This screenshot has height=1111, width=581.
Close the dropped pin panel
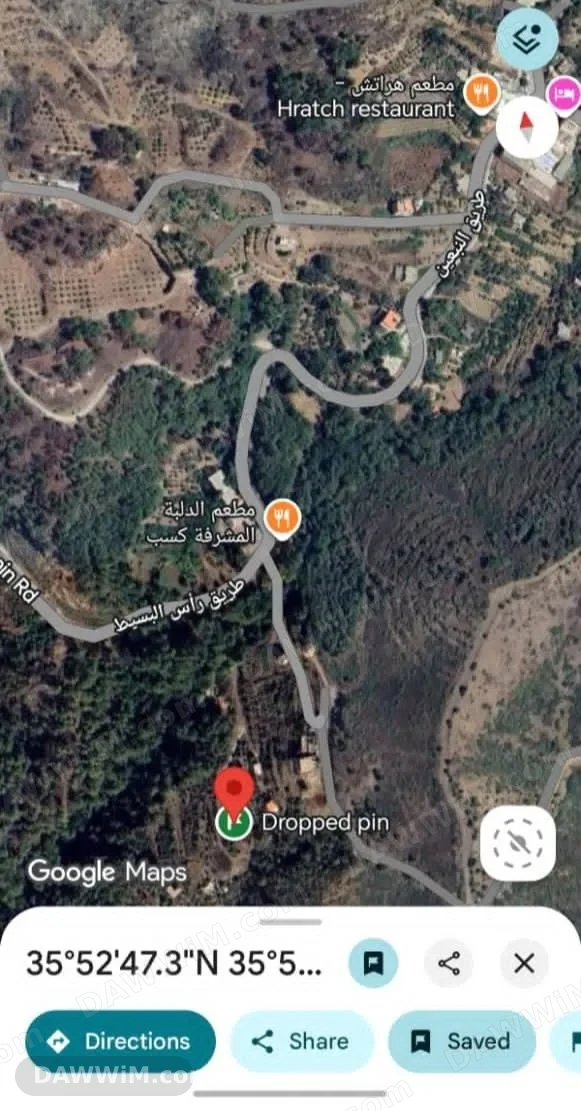524,963
